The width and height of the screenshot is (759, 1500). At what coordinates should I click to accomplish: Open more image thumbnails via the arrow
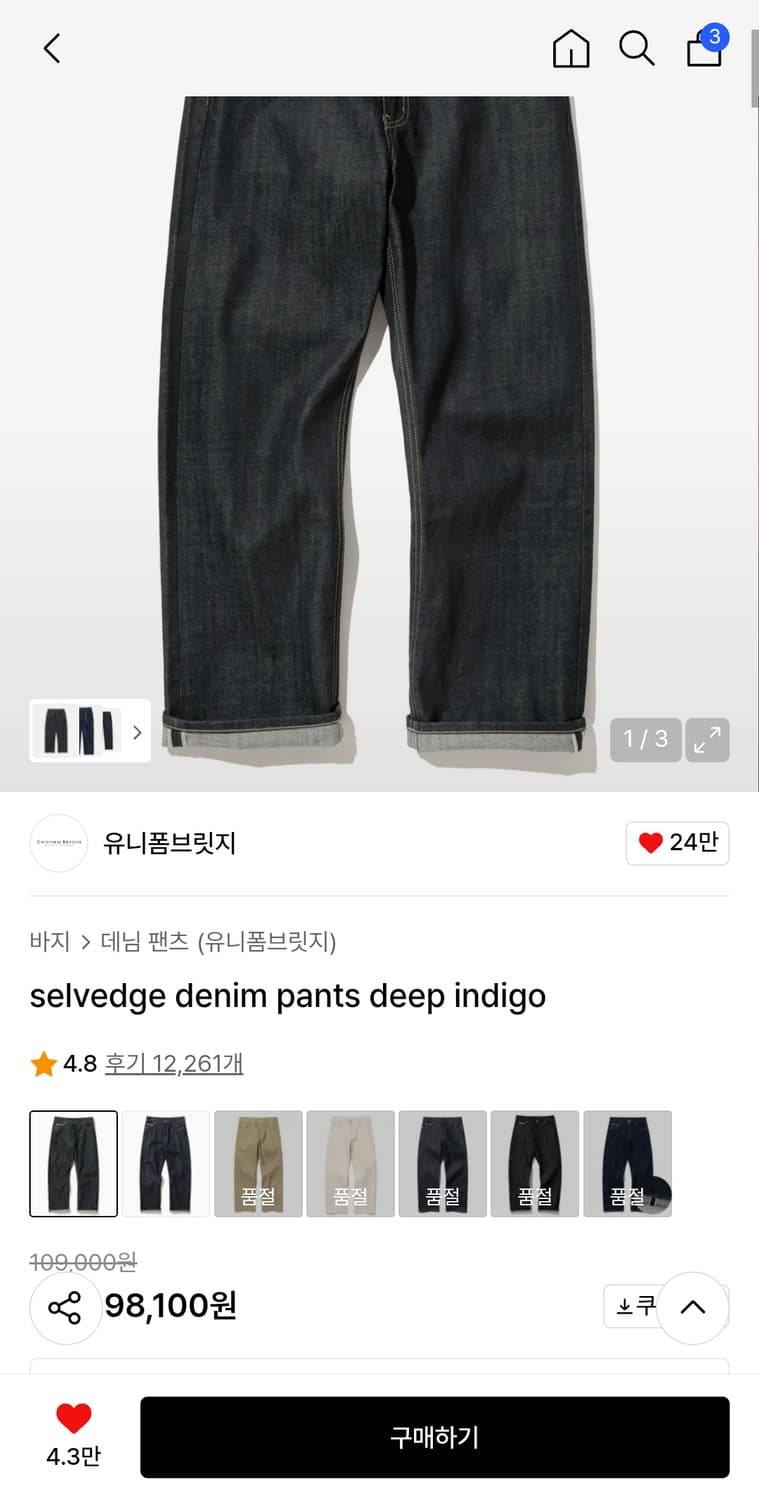point(136,731)
